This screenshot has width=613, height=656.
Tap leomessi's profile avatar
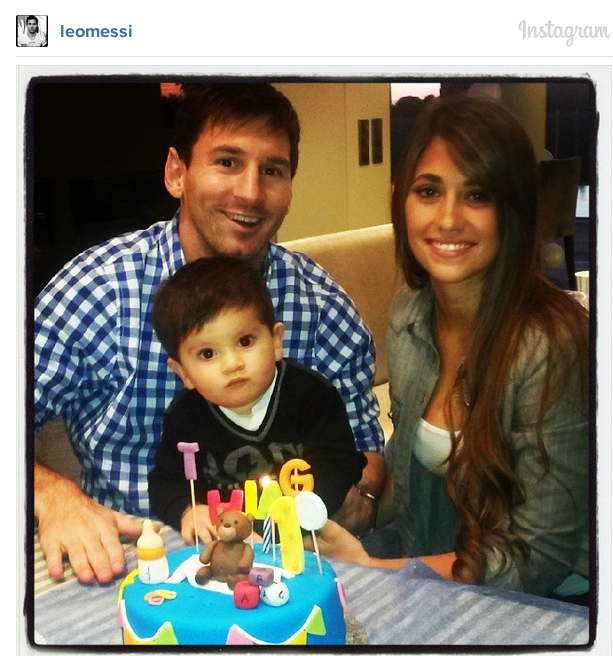point(32,31)
